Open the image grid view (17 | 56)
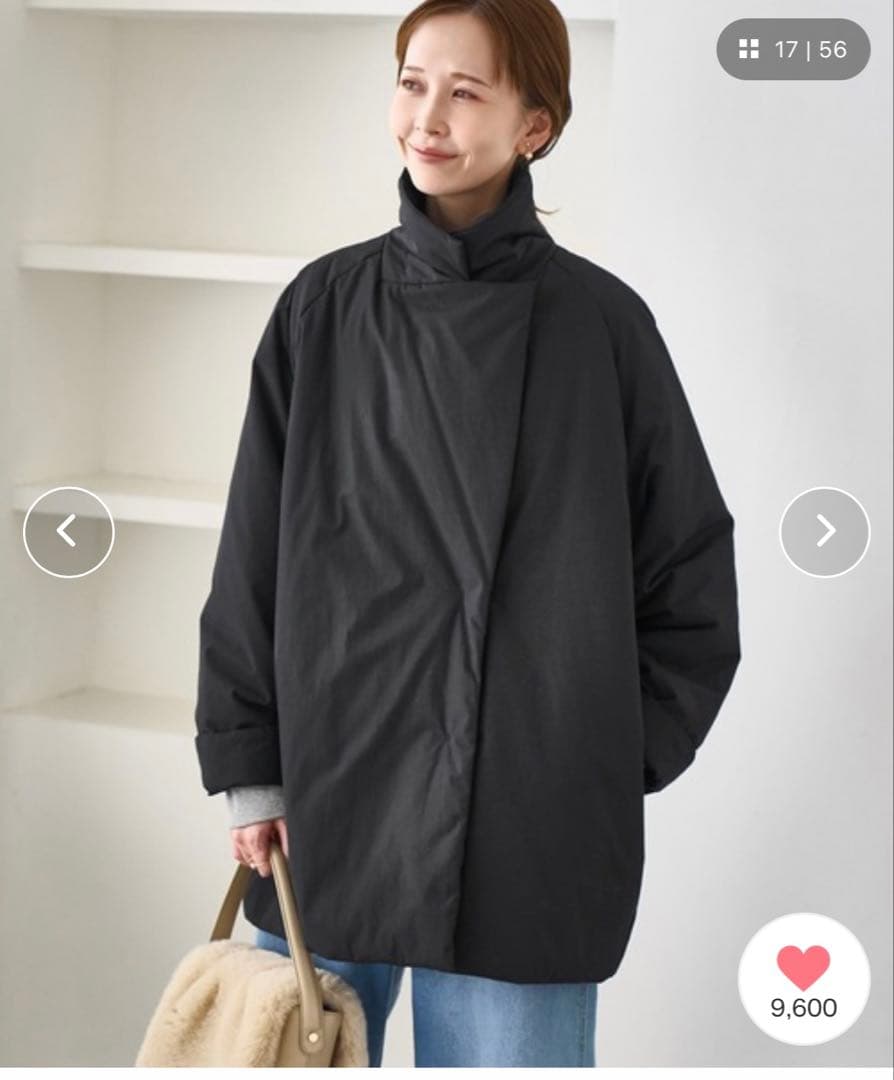 (792, 49)
